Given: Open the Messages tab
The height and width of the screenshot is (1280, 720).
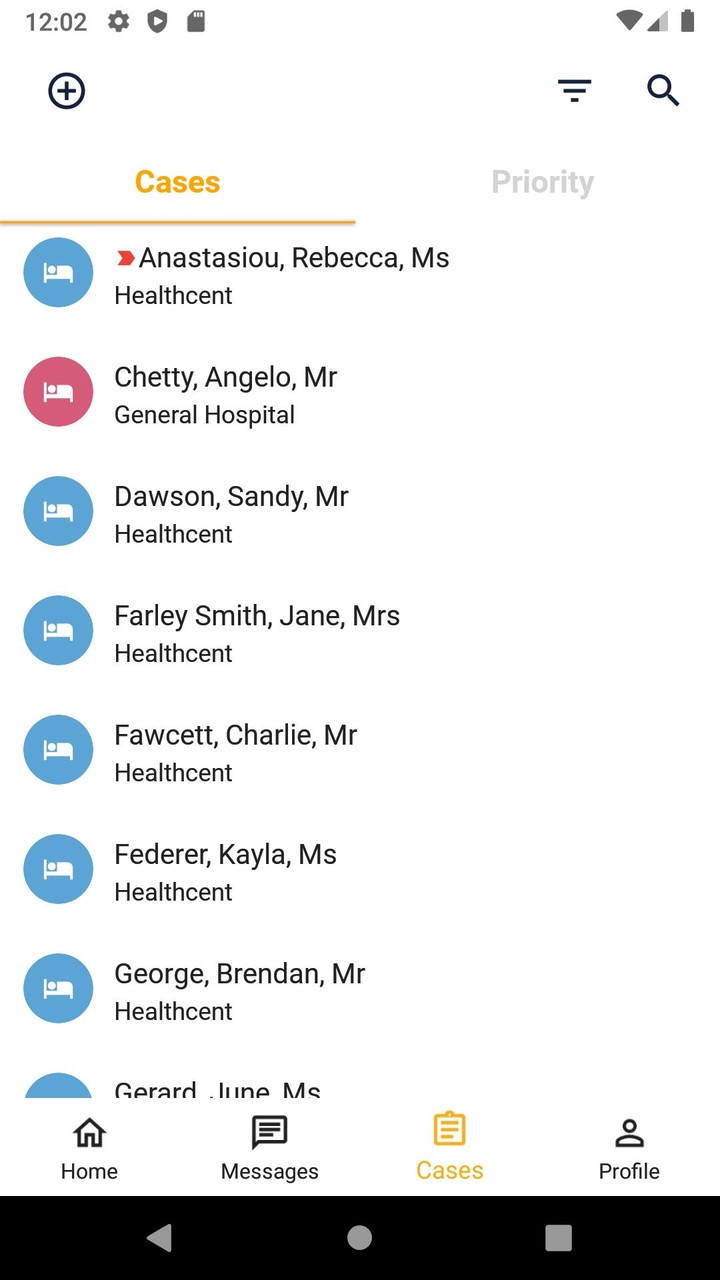Looking at the screenshot, I should coord(269,1148).
